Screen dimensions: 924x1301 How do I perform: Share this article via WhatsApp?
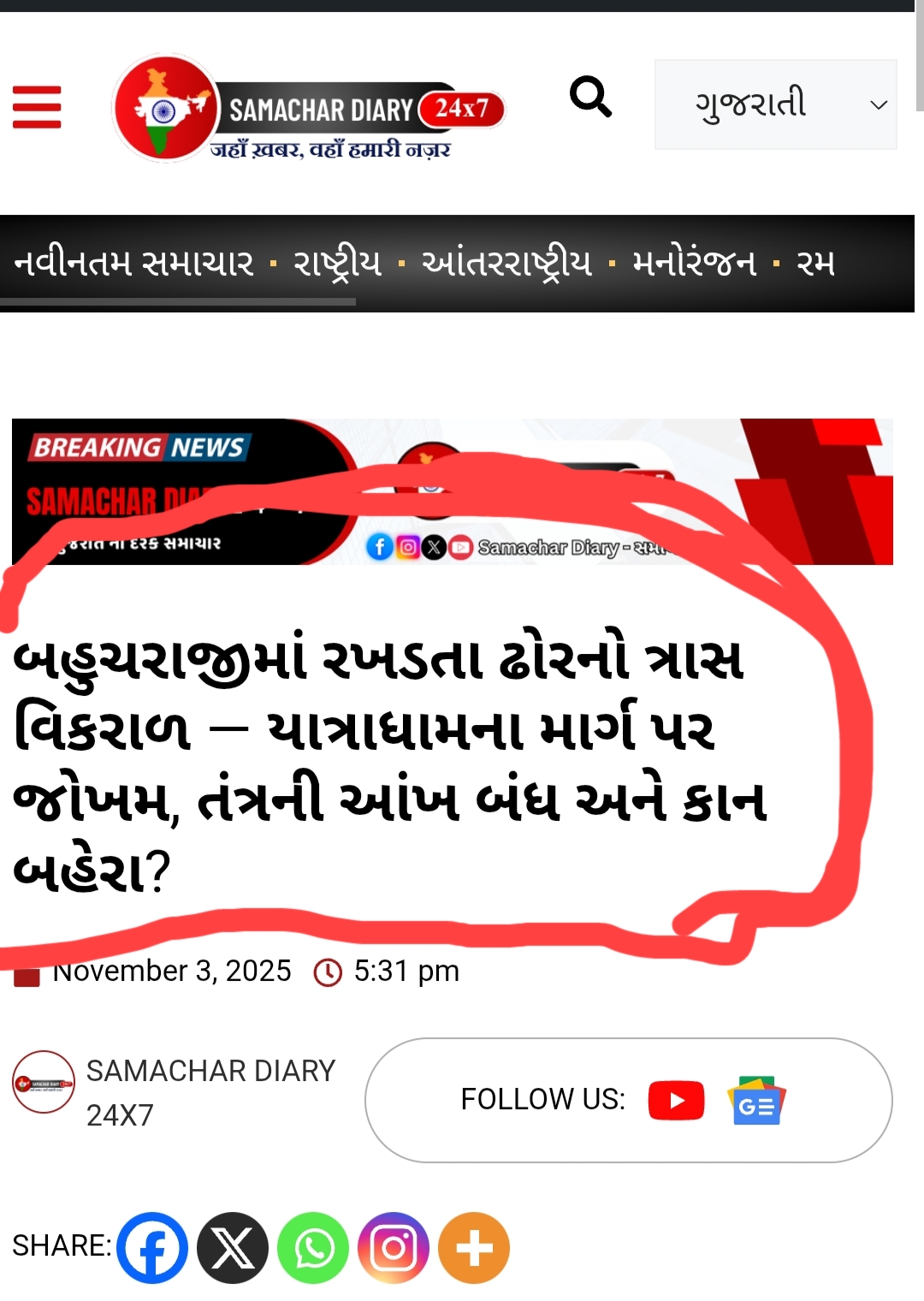(x=313, y=1248)
